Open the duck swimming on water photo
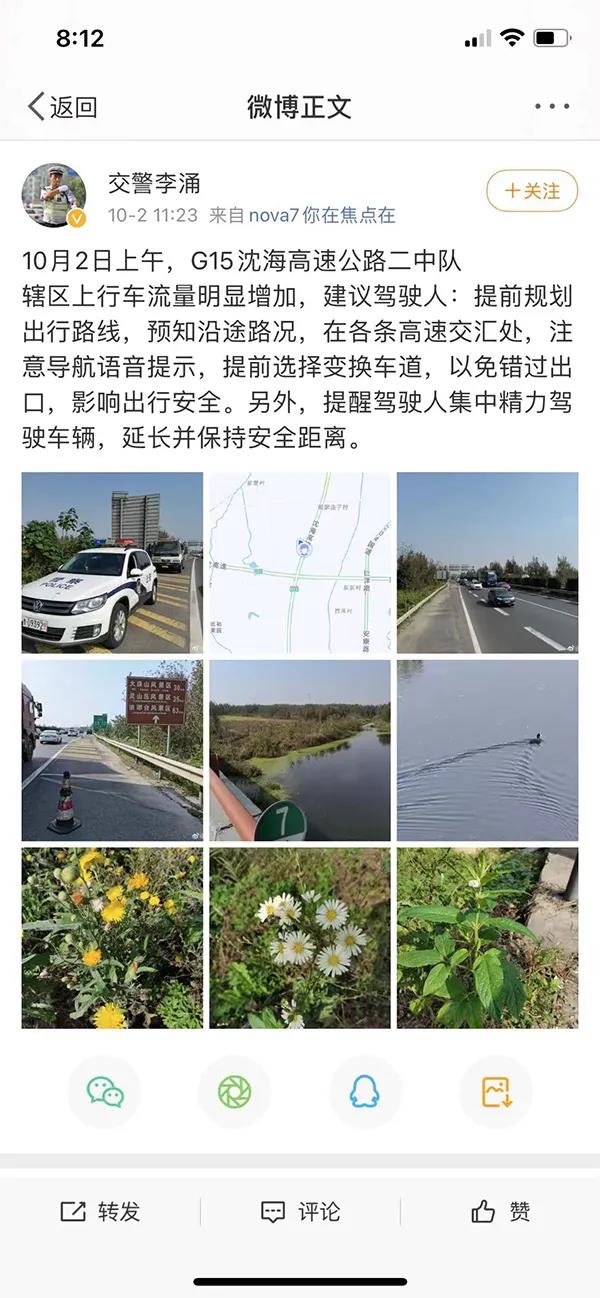The image size is (600, 1298). click(487, 750)
